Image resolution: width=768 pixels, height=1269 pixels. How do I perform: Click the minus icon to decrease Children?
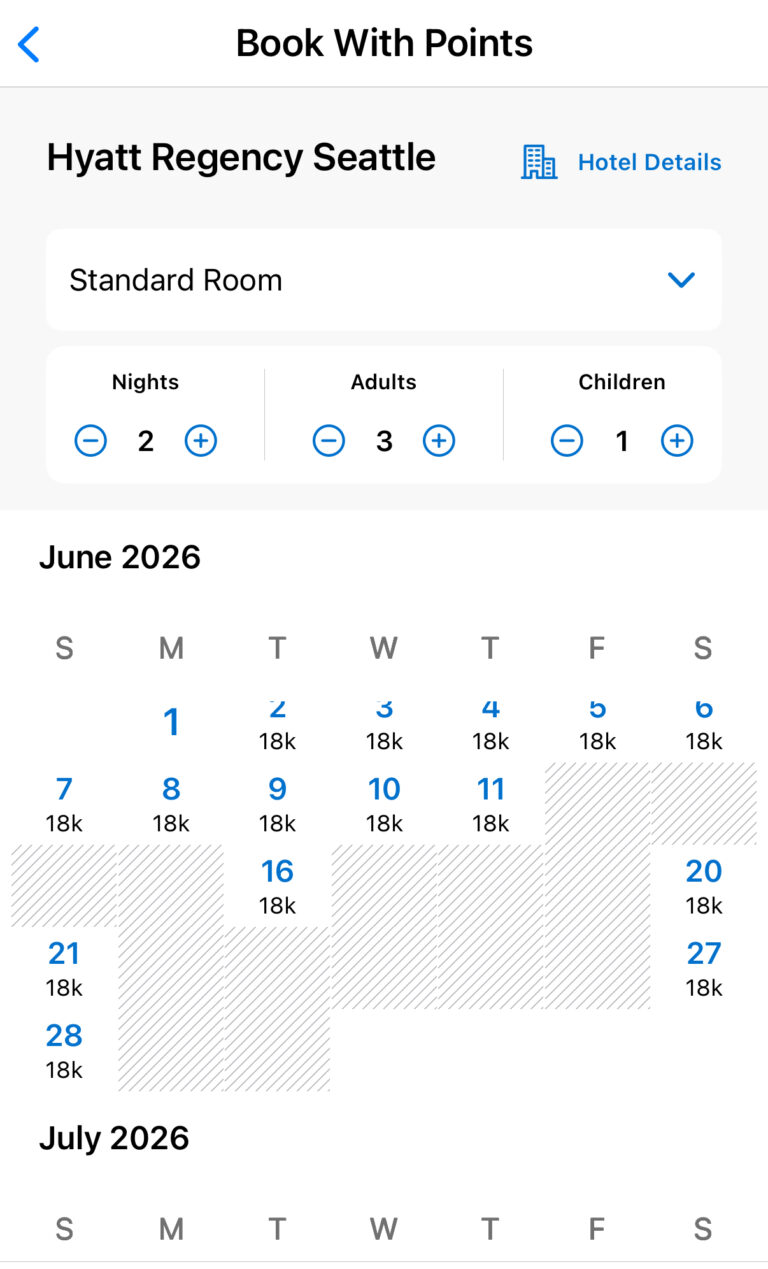point(566,440)
